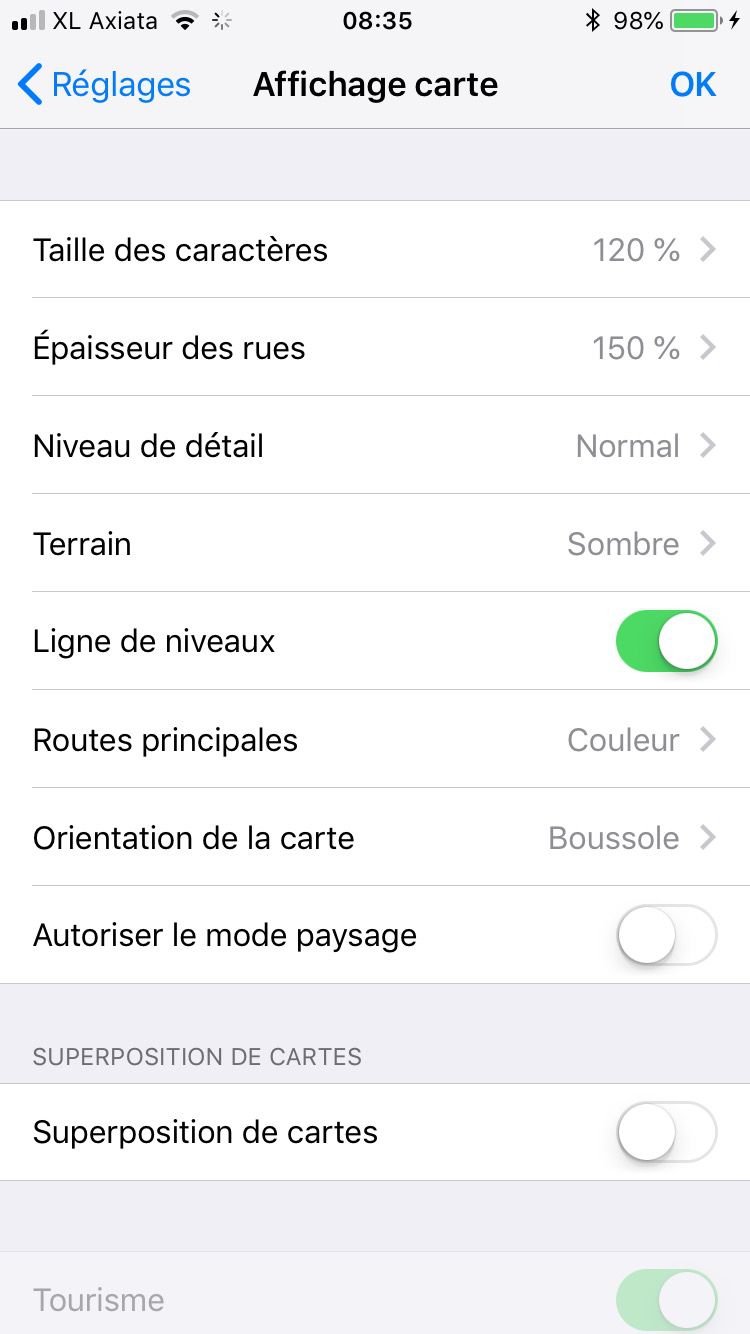Open Routes principales options

click(x=375, y=739)
